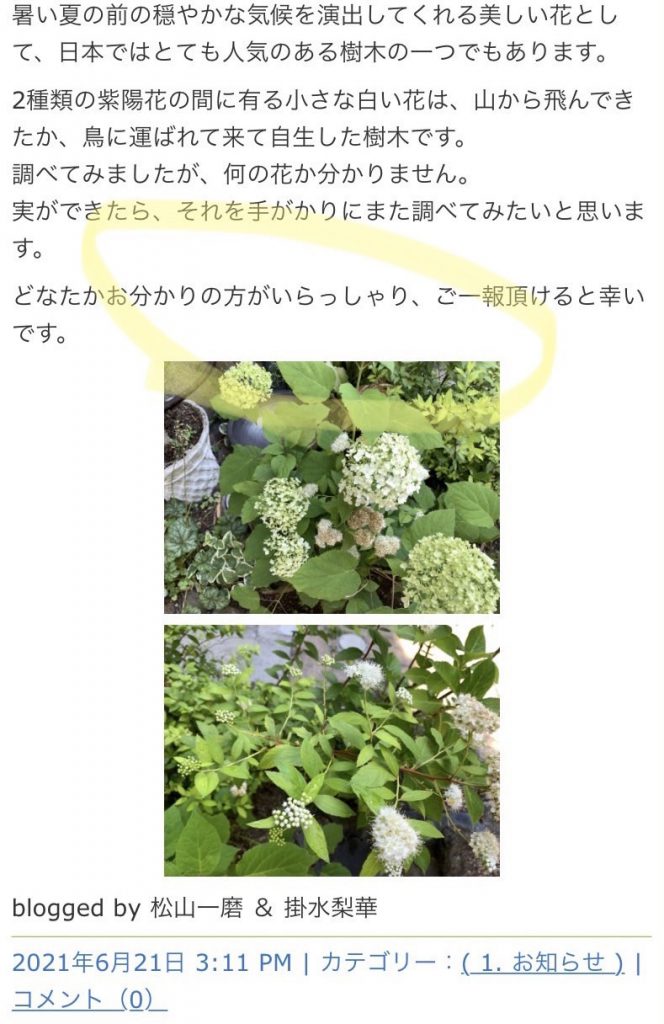Open the 1. お知らせ category link
This screenshot has height=1024, width=664.
click(542, 962)
